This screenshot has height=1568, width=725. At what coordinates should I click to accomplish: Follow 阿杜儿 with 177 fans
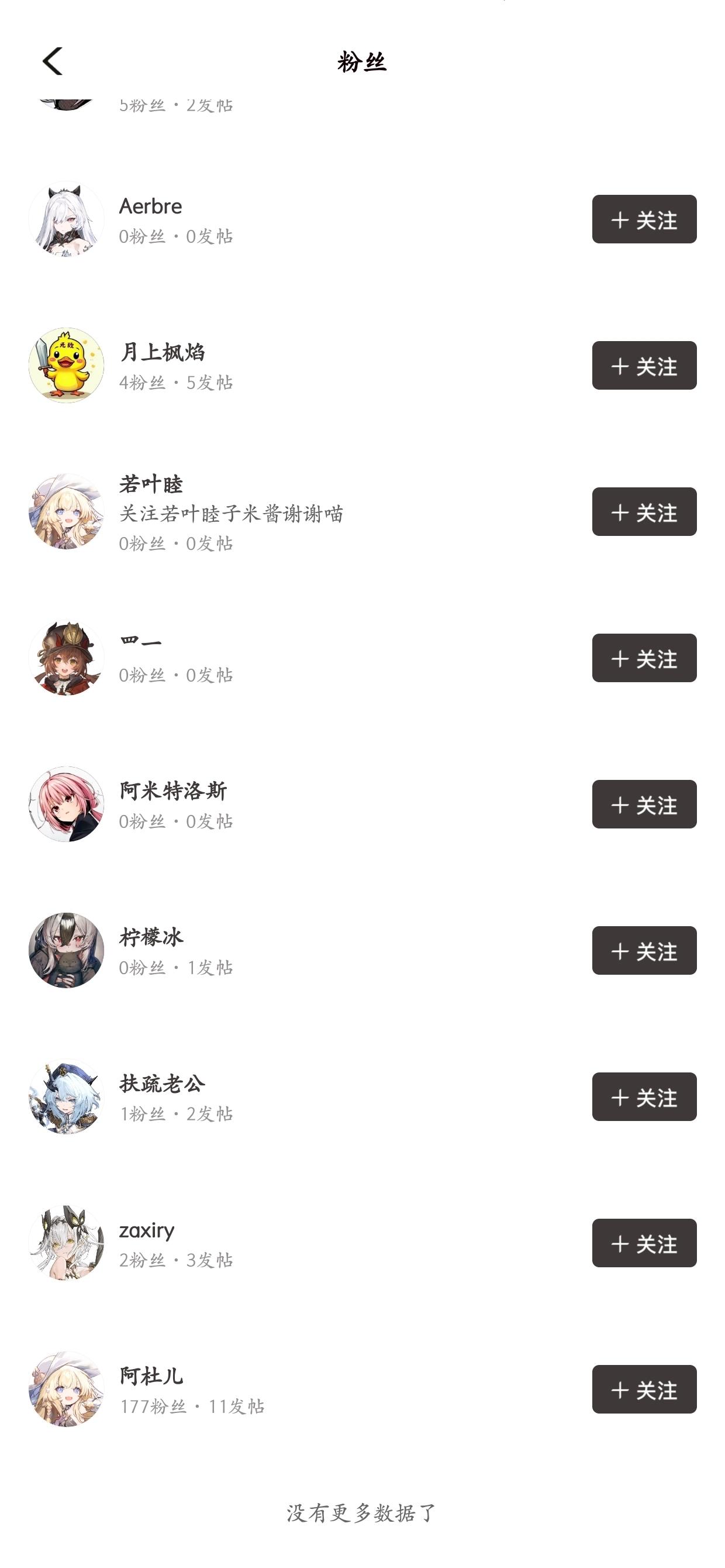(x=644, y=1389)
